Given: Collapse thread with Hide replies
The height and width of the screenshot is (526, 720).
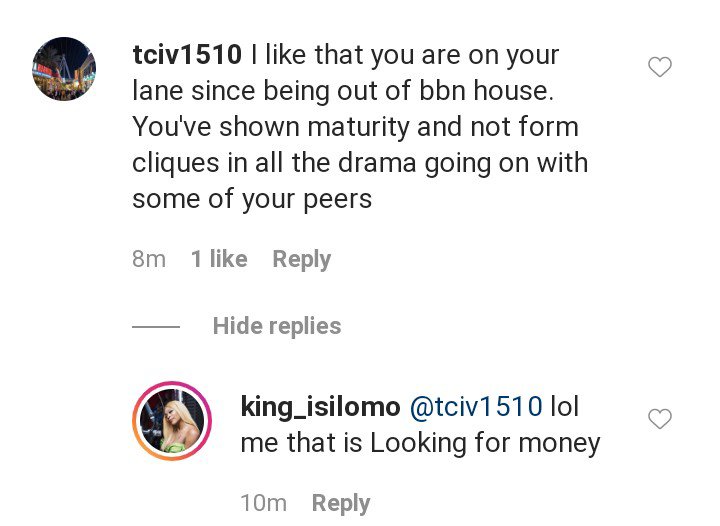Looking at the screenshot, I should pyautogui.click(x=276, y=326).
